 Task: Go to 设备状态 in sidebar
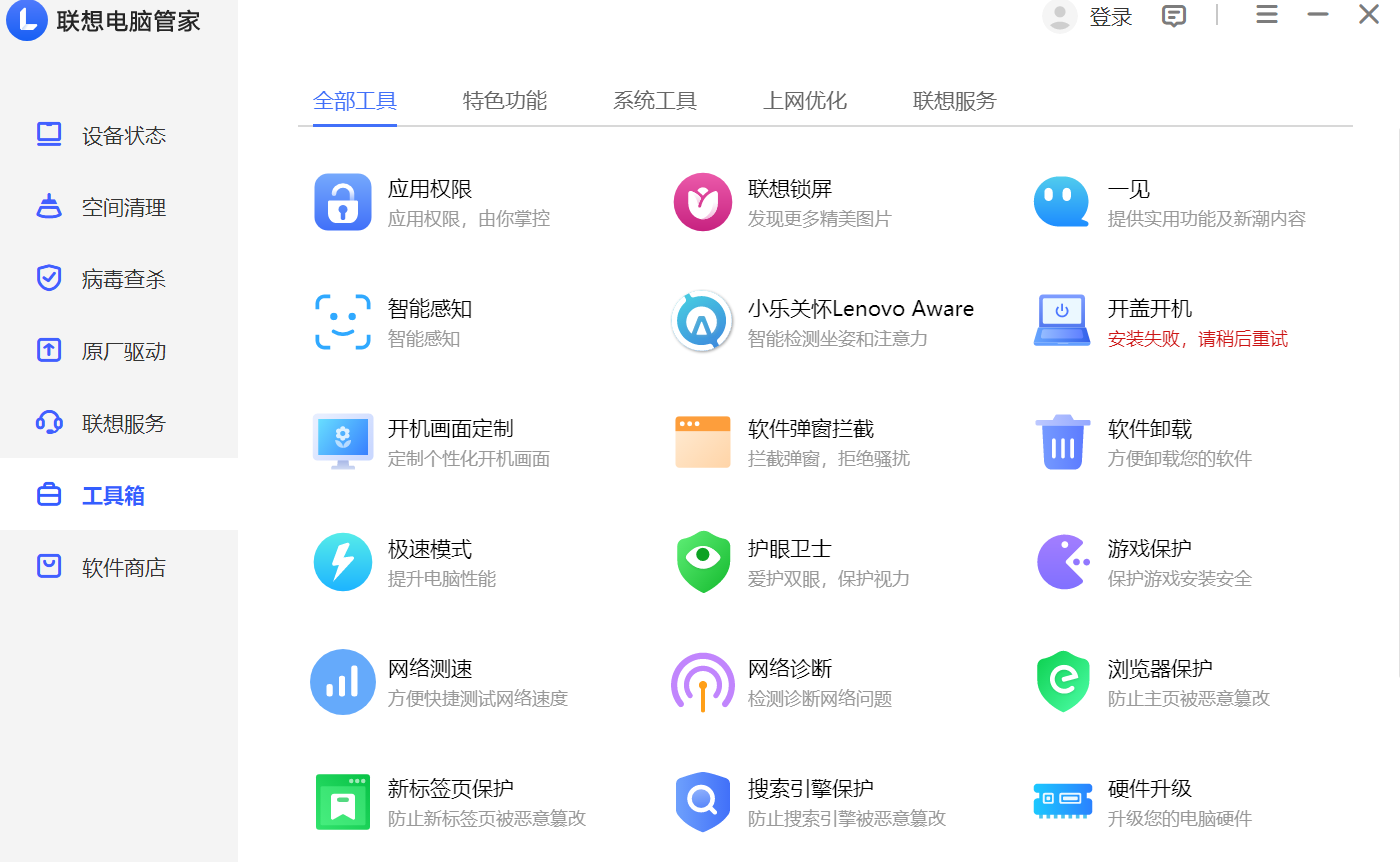[x=123, y=136]
